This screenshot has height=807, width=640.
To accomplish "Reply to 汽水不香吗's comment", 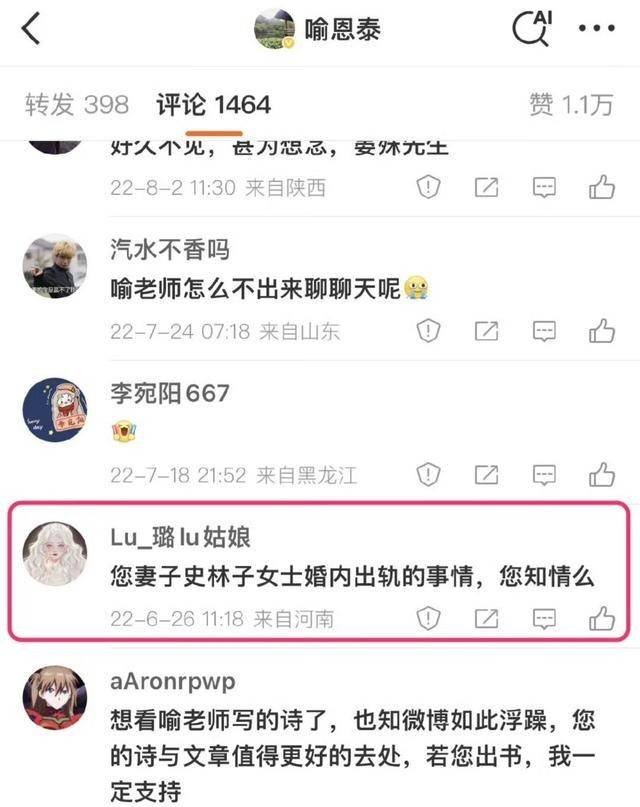I will tap(544, 330).
